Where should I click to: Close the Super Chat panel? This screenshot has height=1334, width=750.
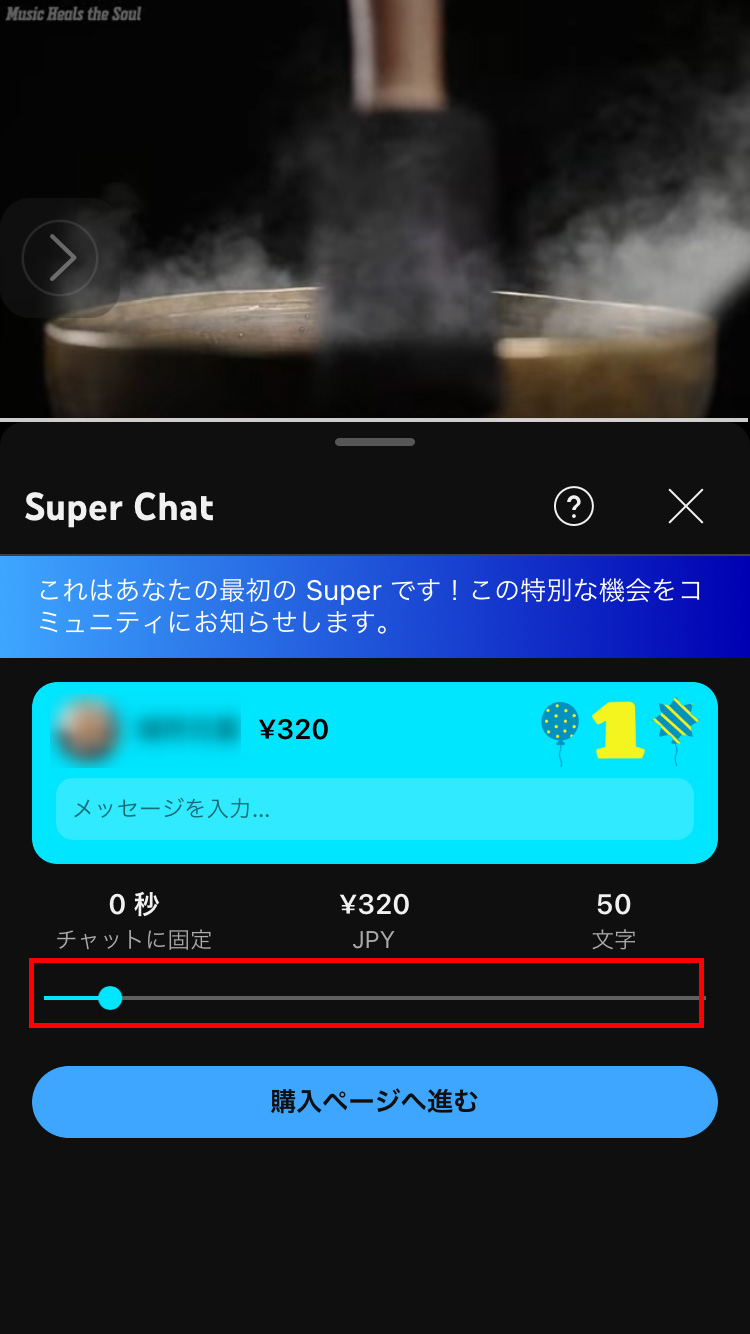[686, 507]
